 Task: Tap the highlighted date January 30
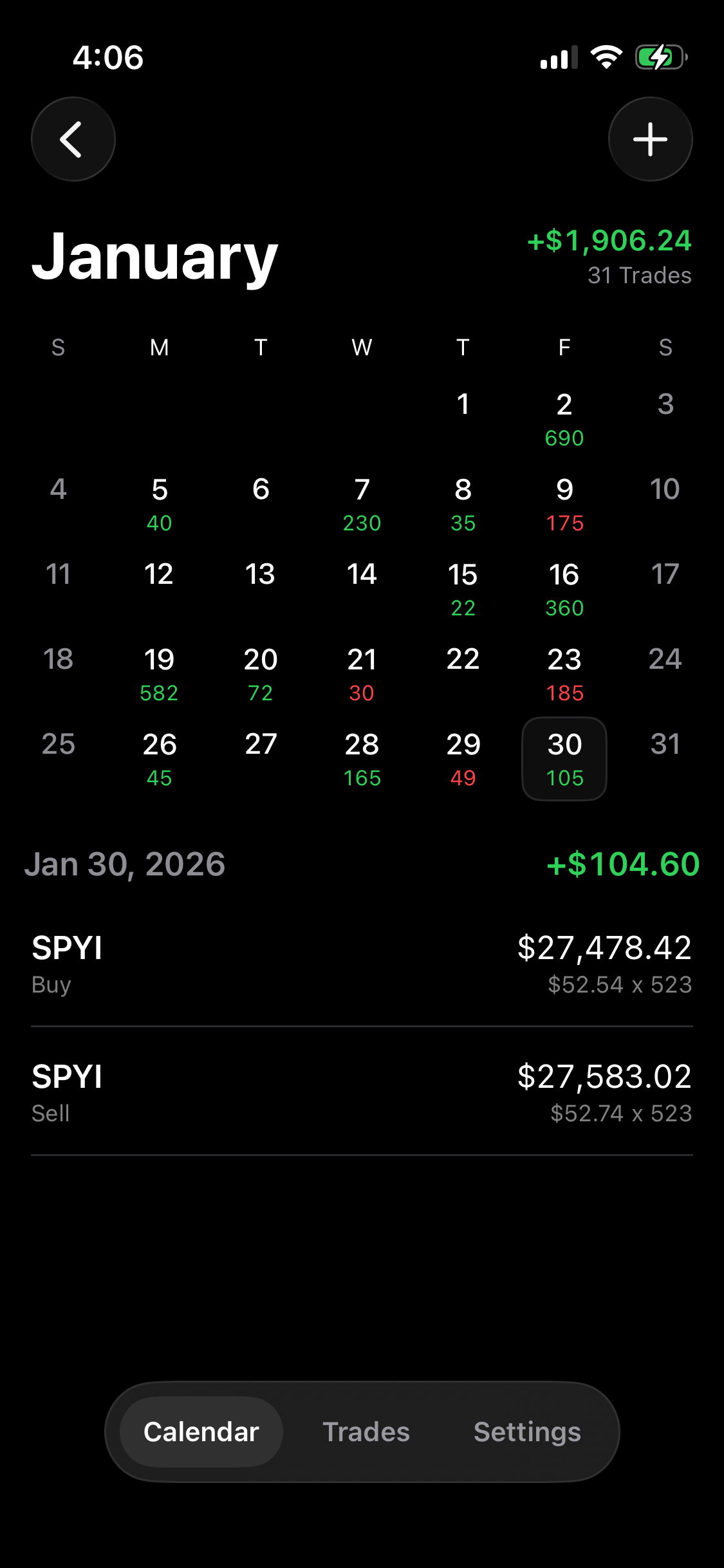click(x=564, y=760)
